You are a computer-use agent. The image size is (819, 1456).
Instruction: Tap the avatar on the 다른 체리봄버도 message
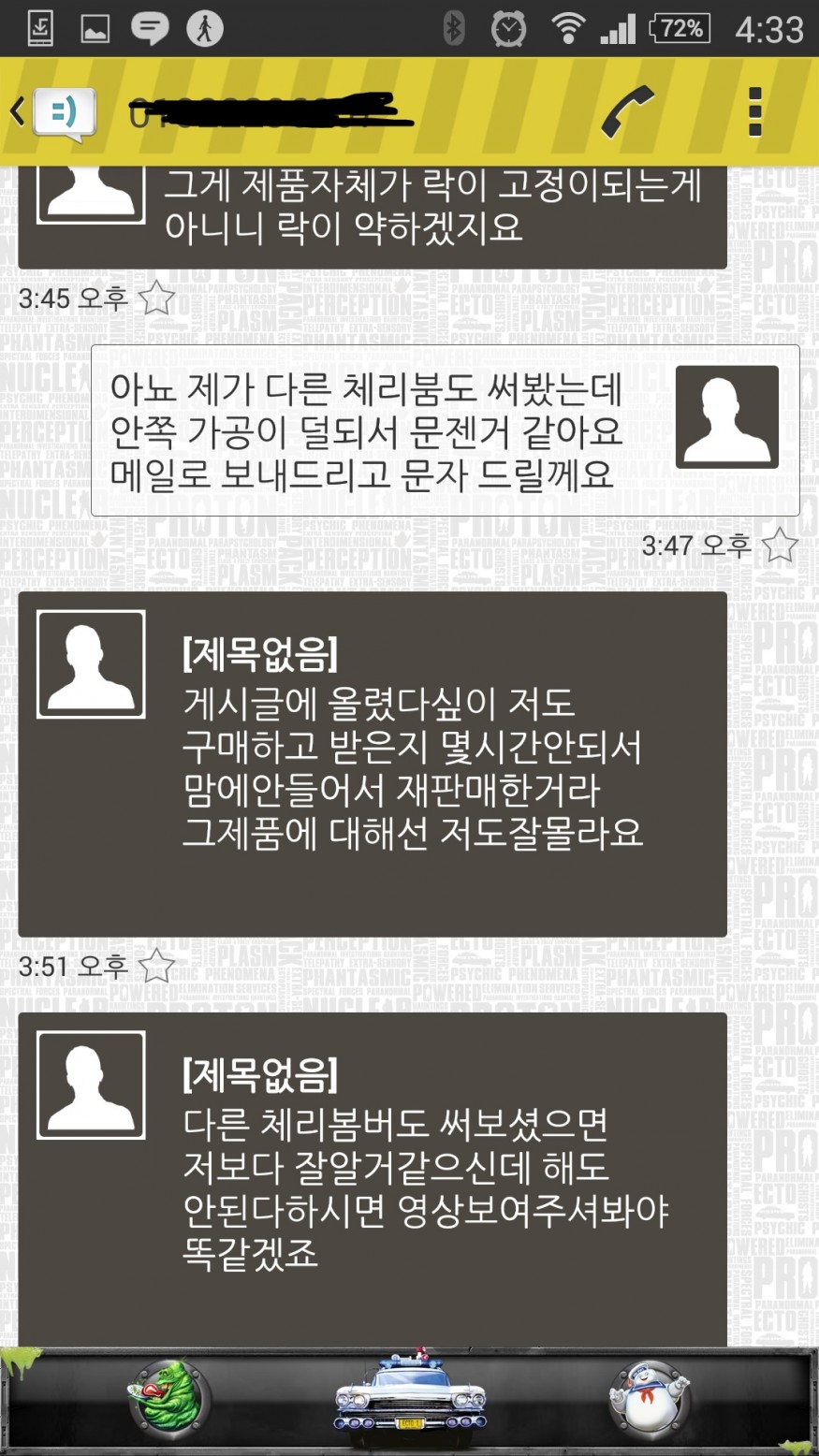pyautogui.click(x=91, y=1085)
